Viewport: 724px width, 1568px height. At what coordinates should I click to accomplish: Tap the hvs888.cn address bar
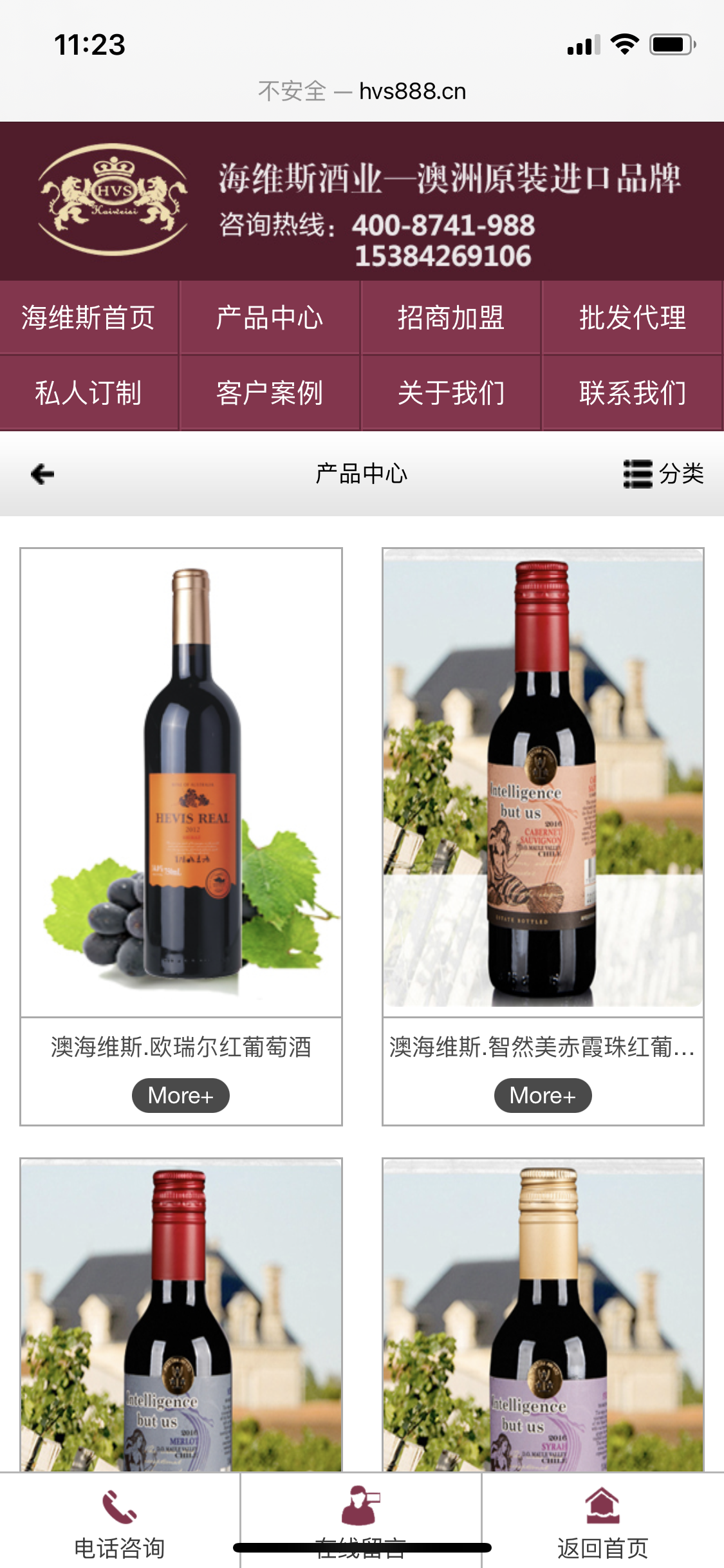(362, 91)
